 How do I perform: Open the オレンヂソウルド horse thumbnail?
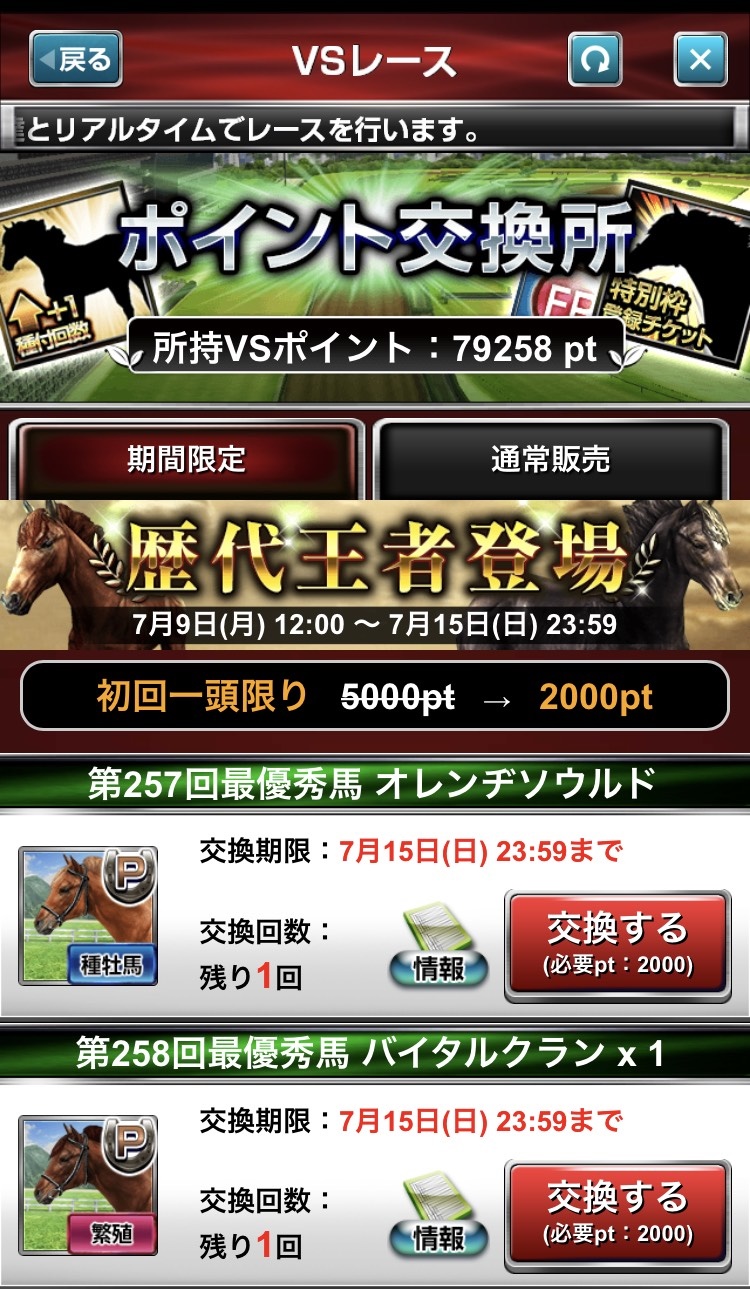pyautogui.click(x=88, y=917)
